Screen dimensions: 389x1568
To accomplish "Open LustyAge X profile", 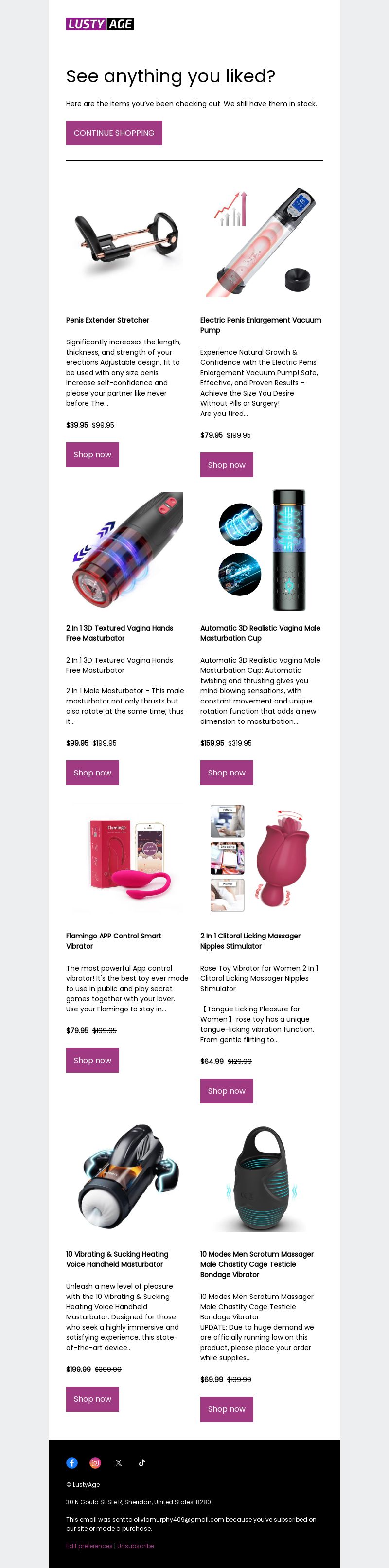I will 119,1462.
